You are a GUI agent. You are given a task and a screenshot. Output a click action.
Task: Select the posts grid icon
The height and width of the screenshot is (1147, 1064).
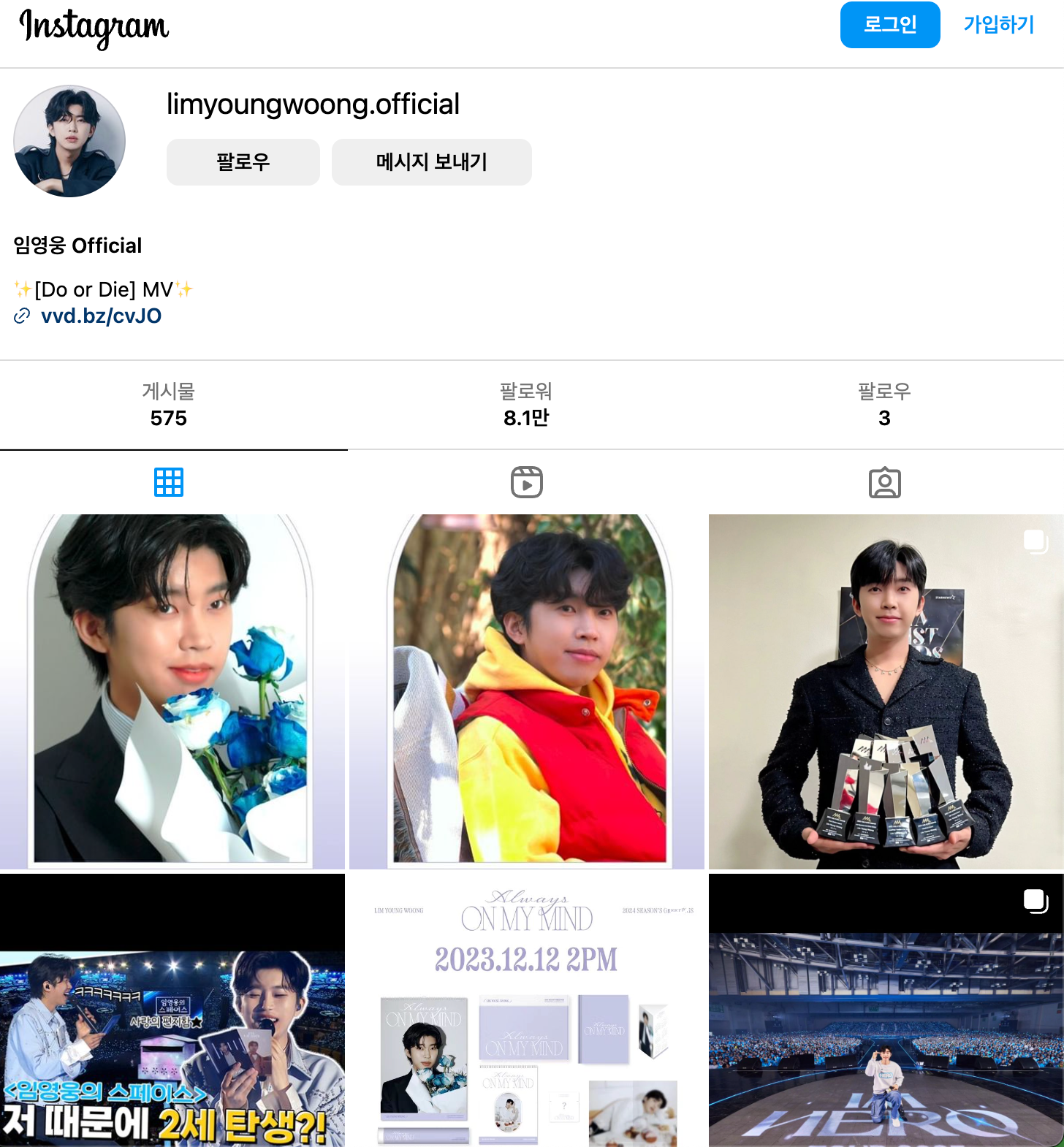[169, 481]
